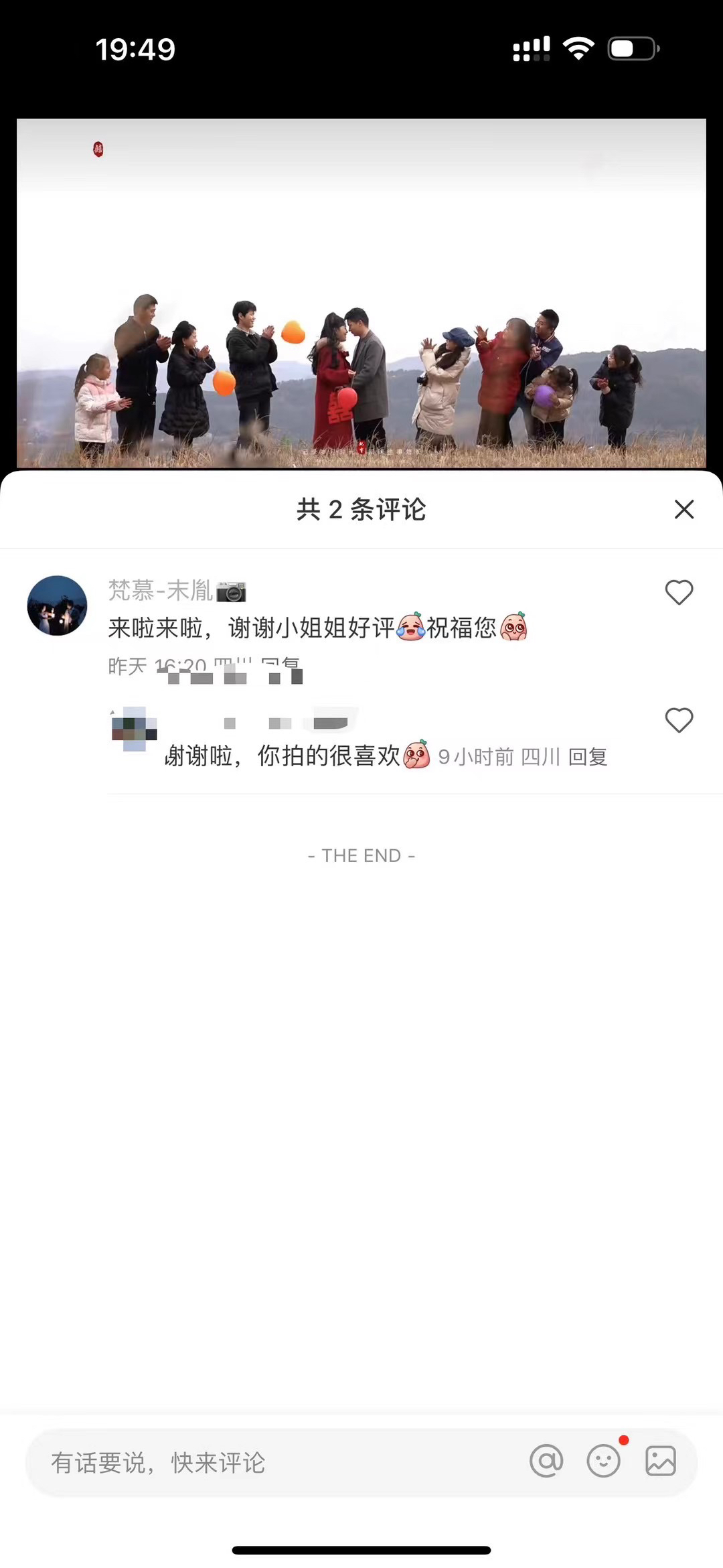Open the emoji picker
Viewport: 723px width, 1568px height.
(603, 1461)
